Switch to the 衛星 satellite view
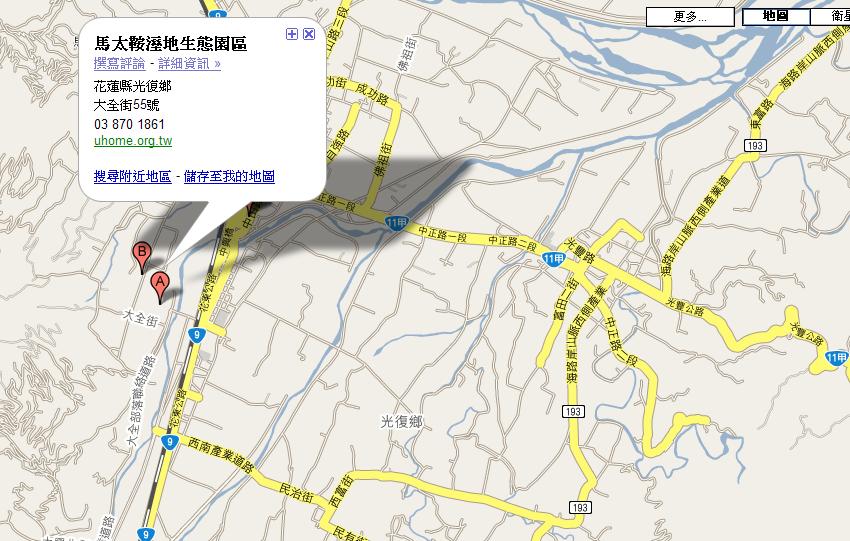 [x=840, y=16]
